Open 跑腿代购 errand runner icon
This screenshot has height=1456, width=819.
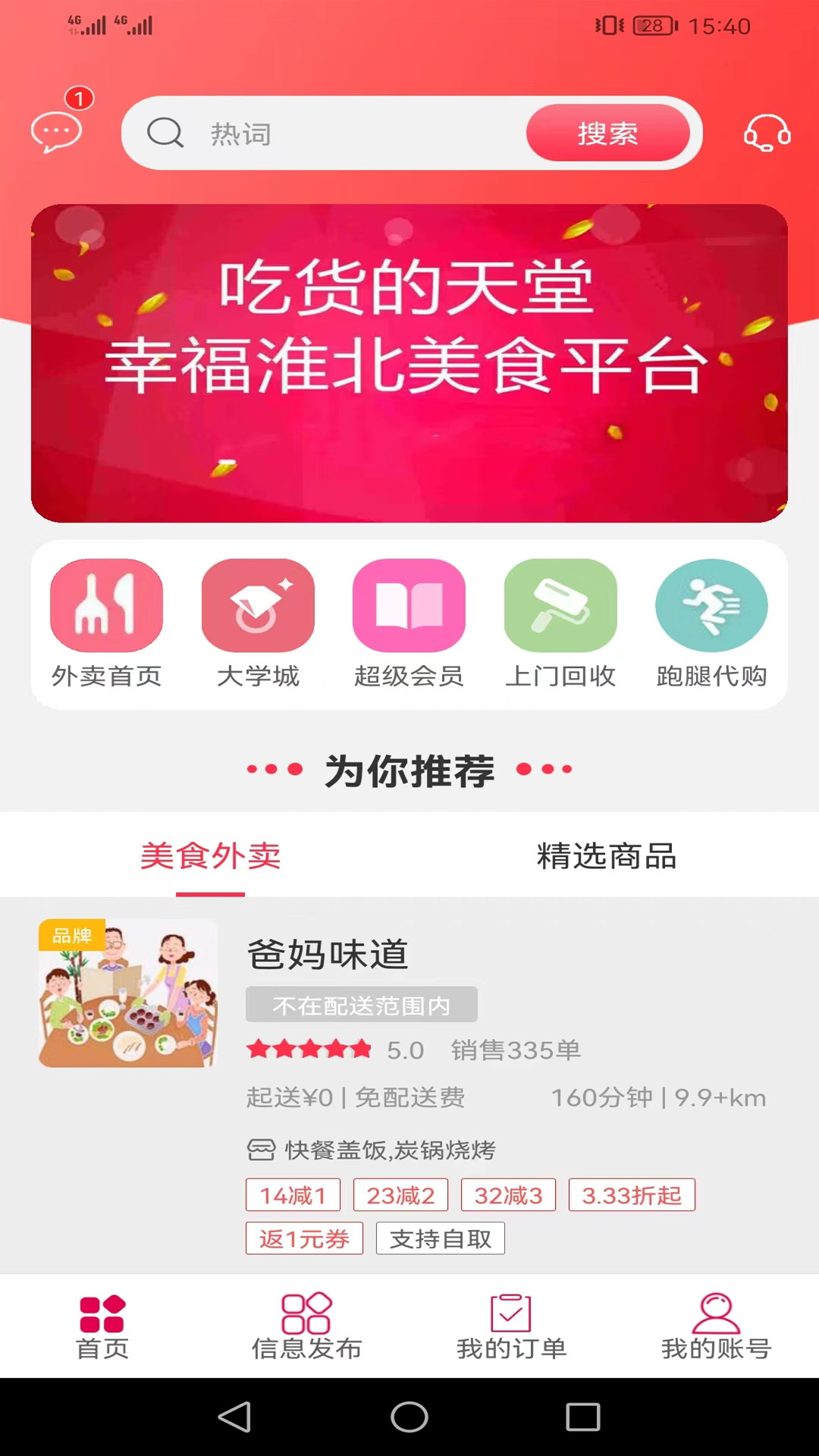coord(712,605)
